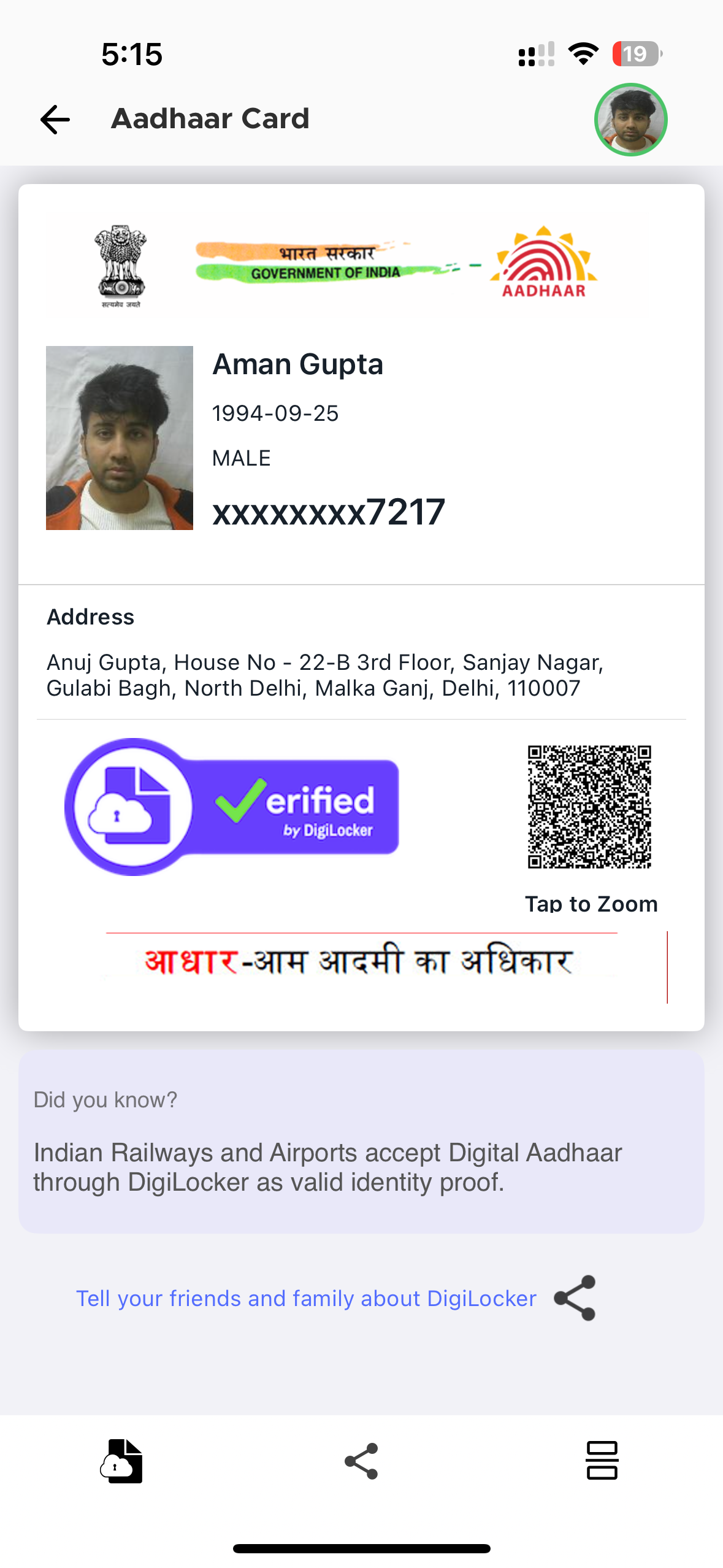This screenshot has width=723, height=1568.
Task: Switch card layout with the stacked-rectangles icon
Action: pyautogui.click(x=602, y=1460)
